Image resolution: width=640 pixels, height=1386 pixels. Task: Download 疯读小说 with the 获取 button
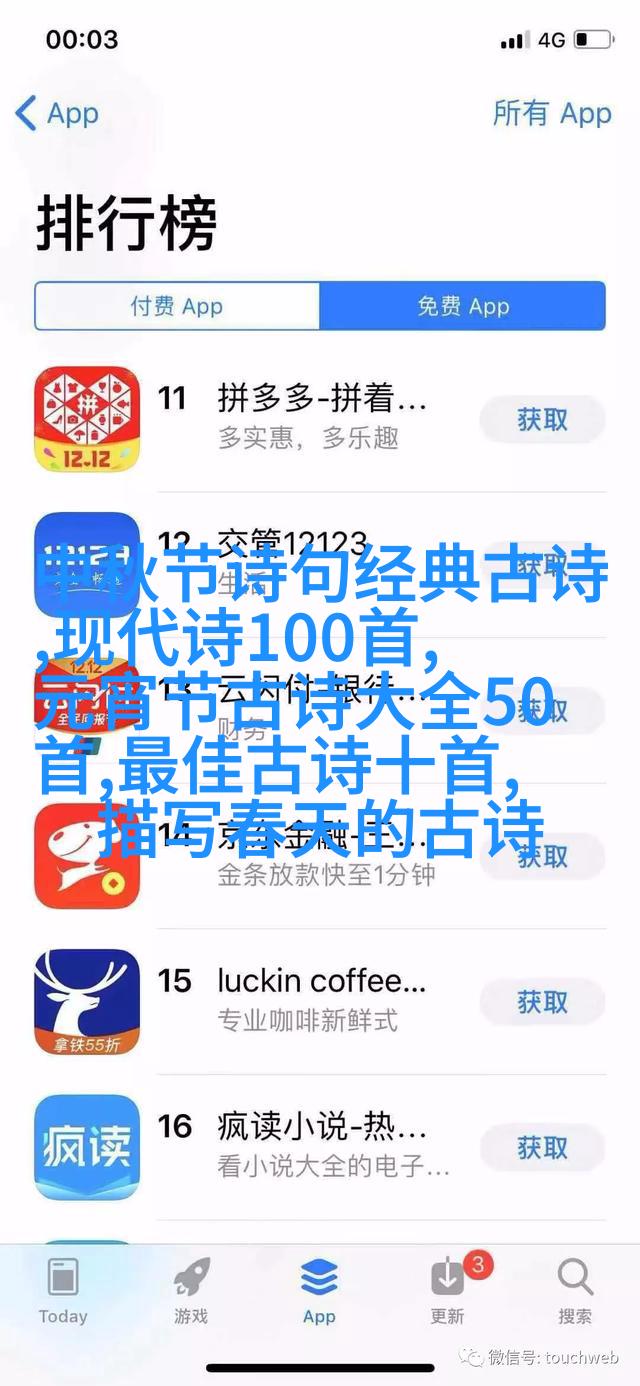click(543, 1147)
